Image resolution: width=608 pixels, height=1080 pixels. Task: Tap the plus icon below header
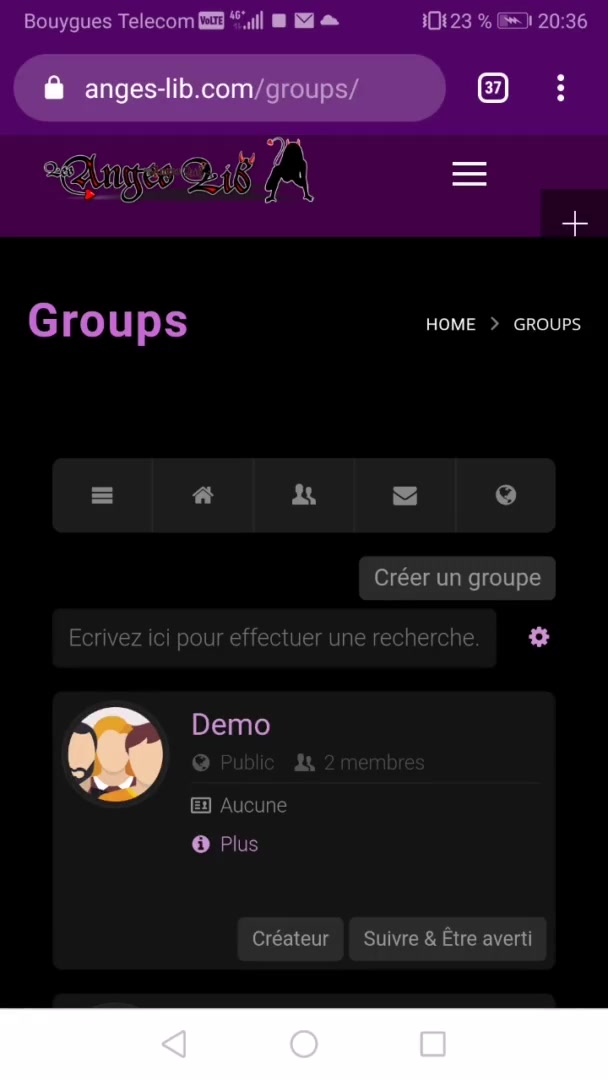(x=575, y=224)
